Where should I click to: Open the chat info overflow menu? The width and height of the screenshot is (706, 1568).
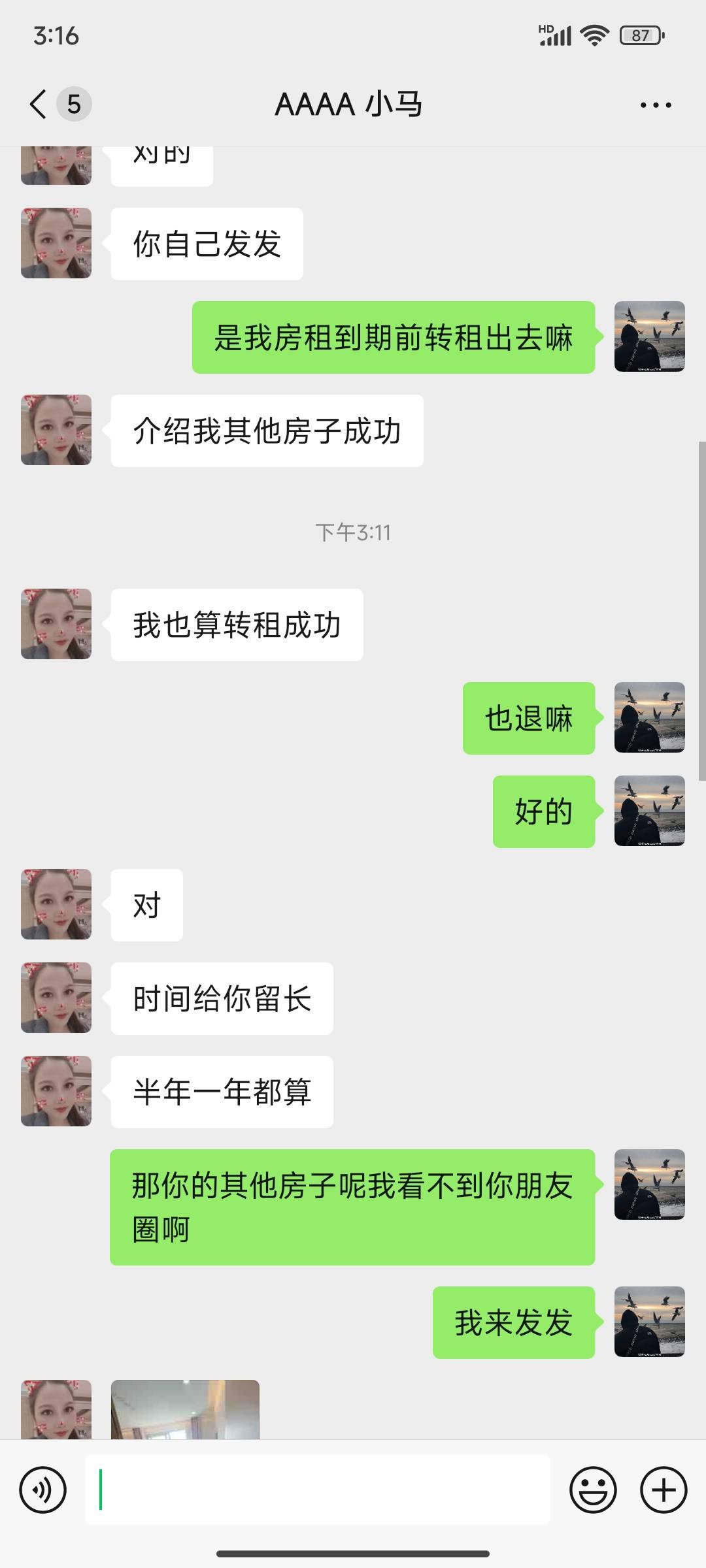point(656,105)
